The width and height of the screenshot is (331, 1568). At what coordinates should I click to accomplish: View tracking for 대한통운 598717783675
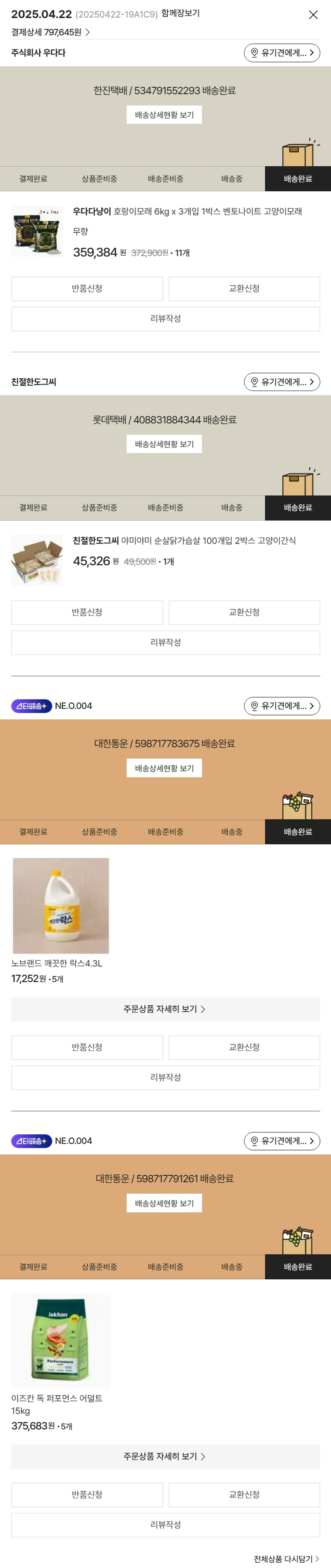coord(164,768)
